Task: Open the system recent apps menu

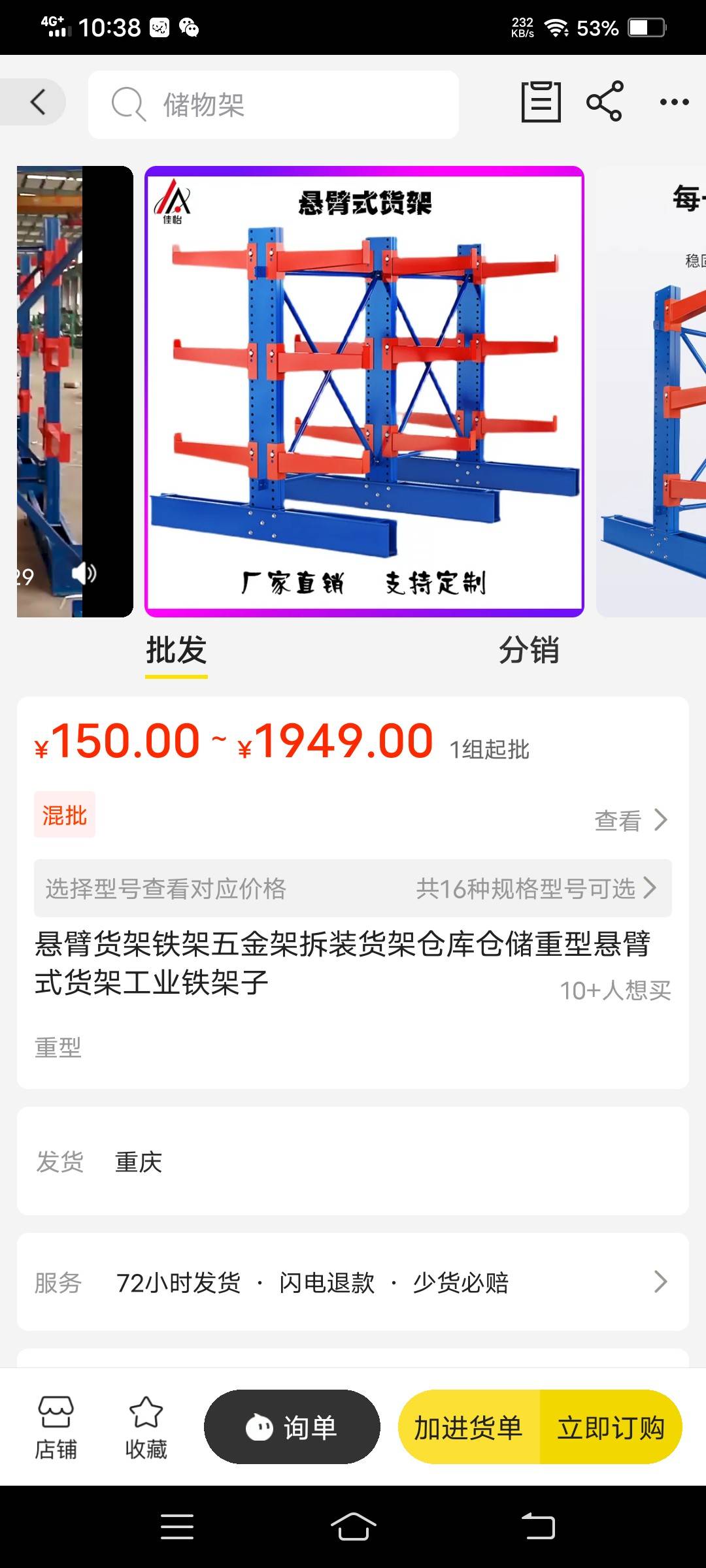Action: point(177,1527)
